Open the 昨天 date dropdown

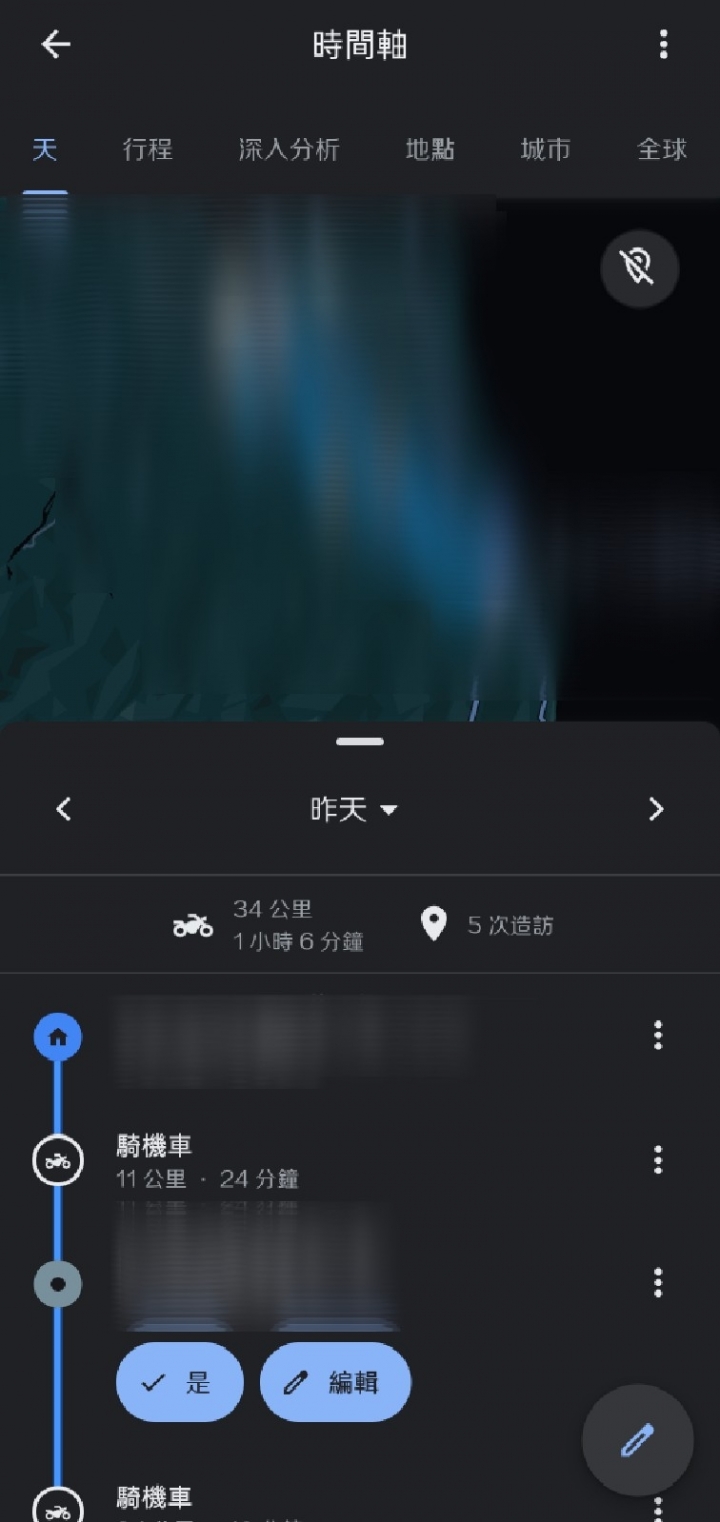354,809
